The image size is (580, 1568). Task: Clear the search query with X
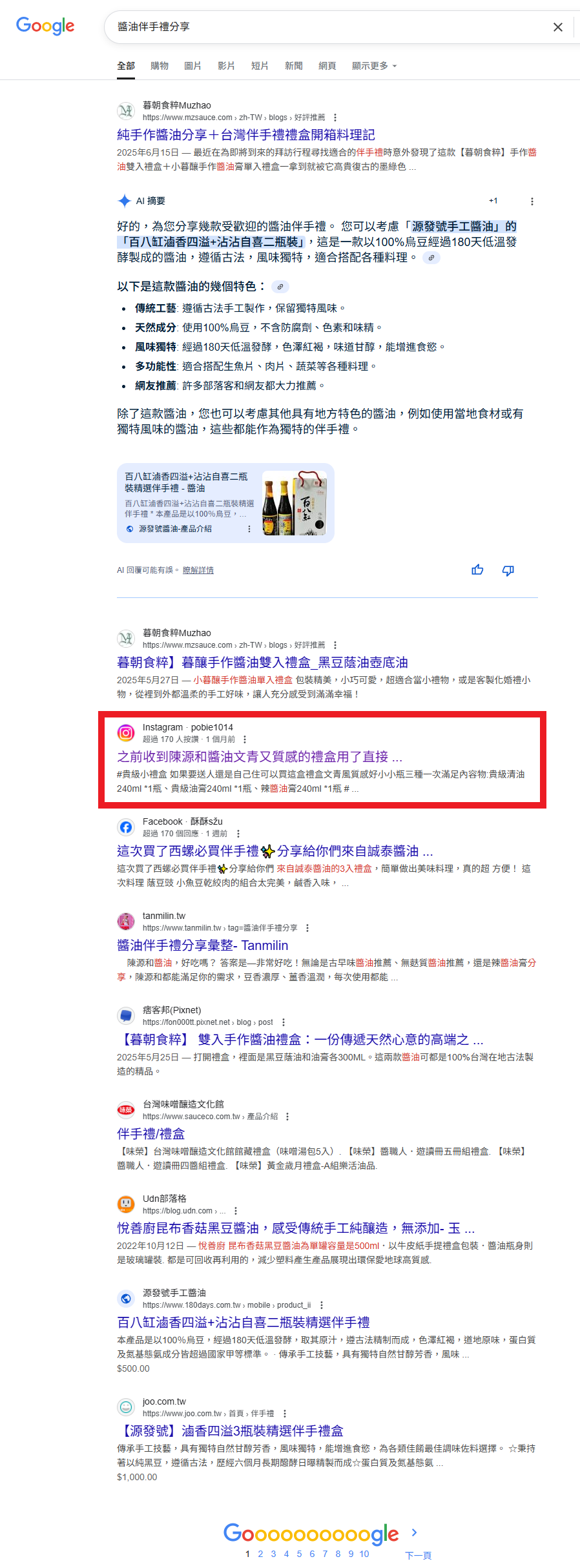click(x=557, y=27)
